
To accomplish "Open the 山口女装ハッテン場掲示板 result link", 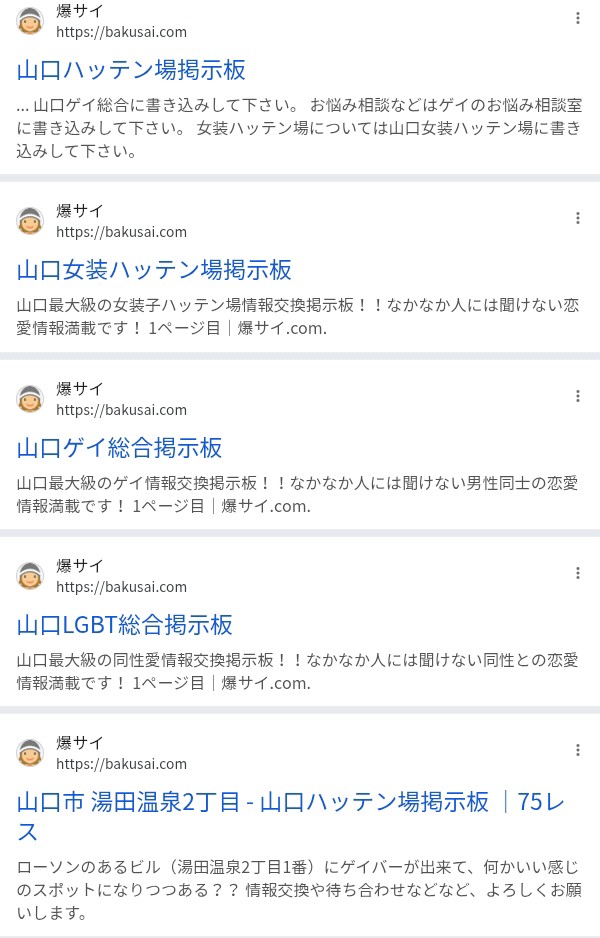I will tap(154, 270).
